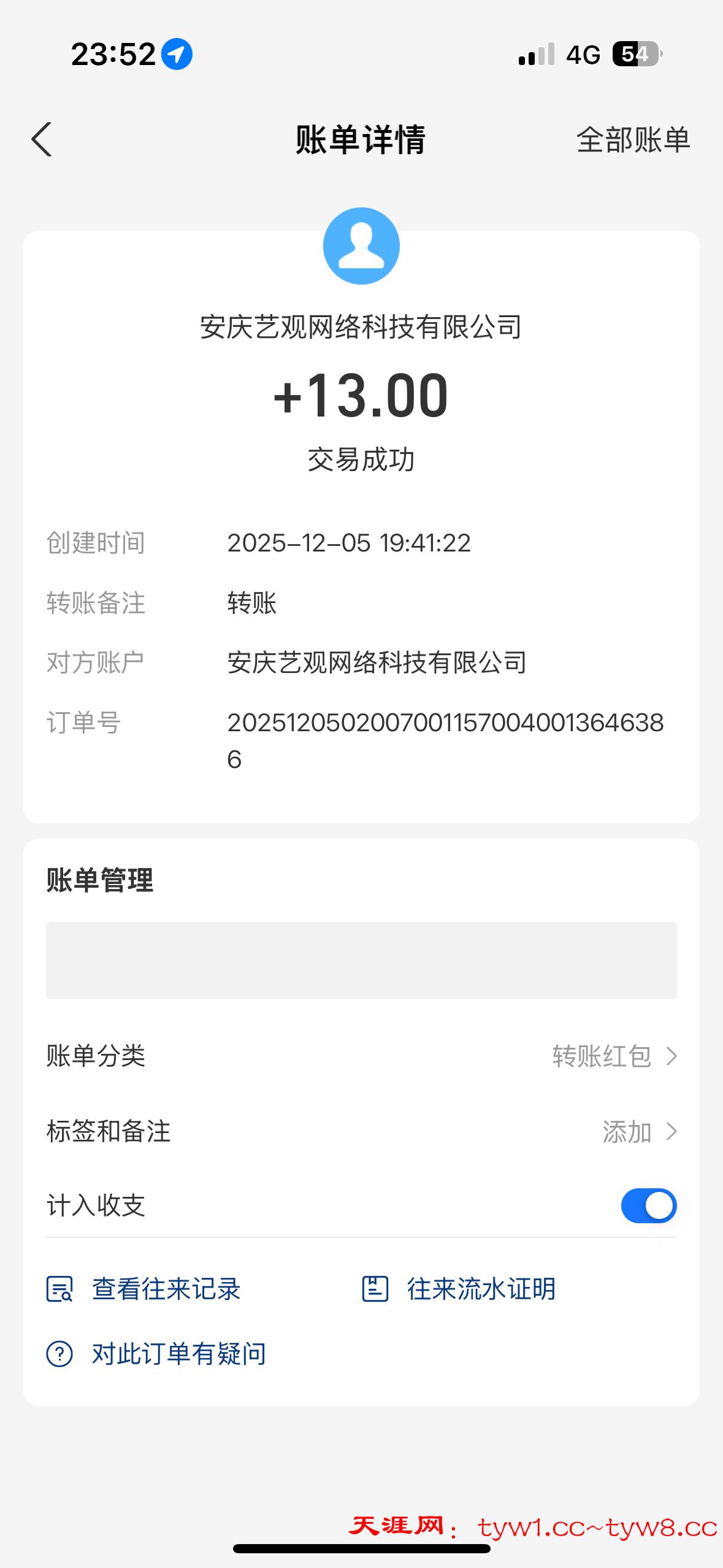
Task: Click the 查看往来记录 link
Action: (x=166, y=1289)
